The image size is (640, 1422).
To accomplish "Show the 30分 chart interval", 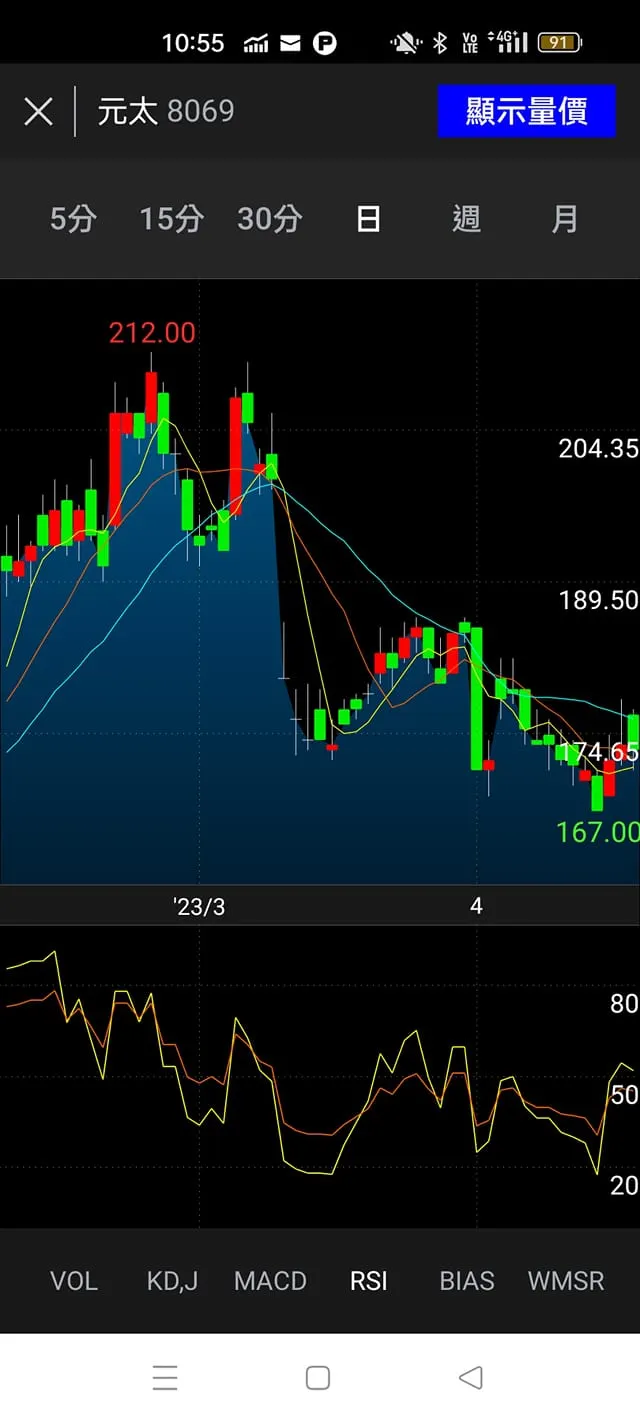I will (x=269, y=219).
